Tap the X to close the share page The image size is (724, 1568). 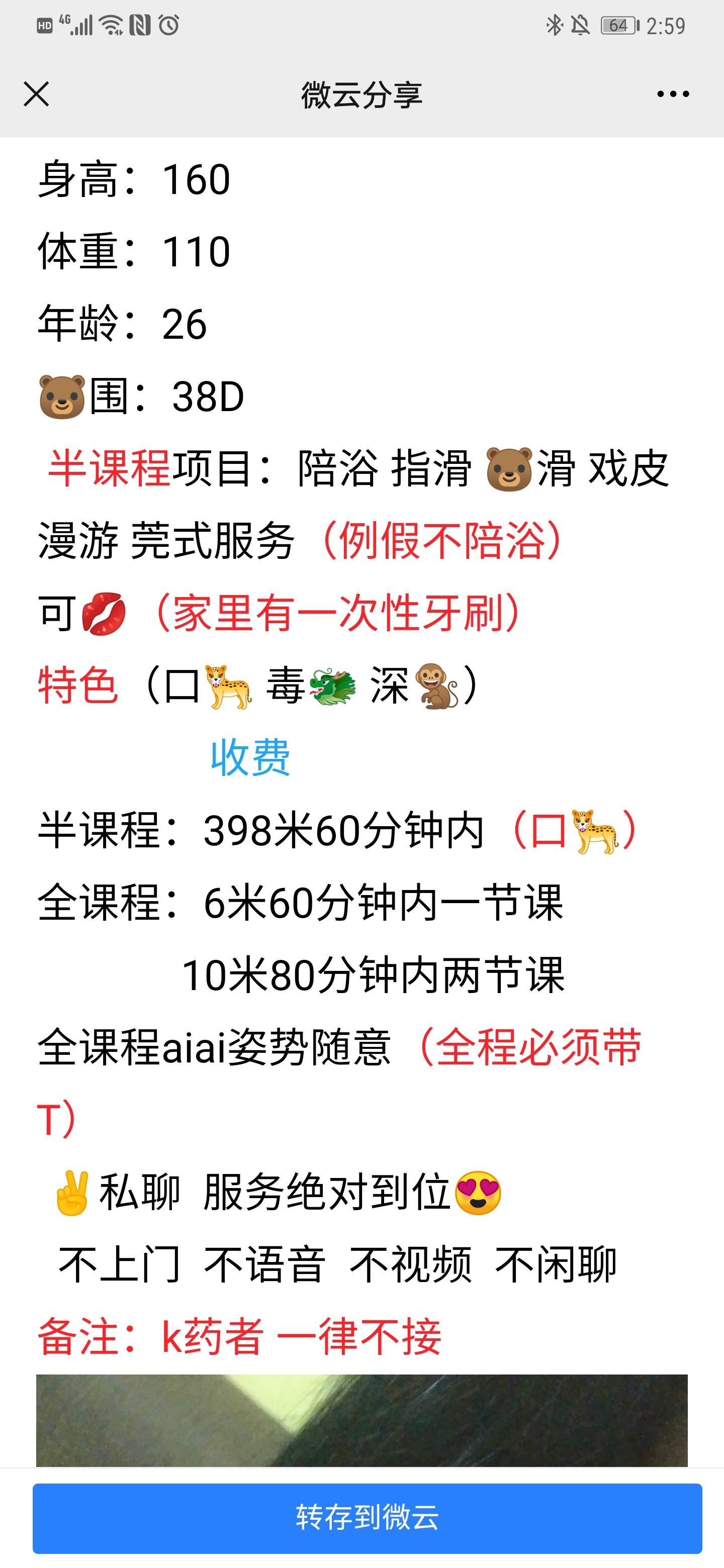point(38,94)
